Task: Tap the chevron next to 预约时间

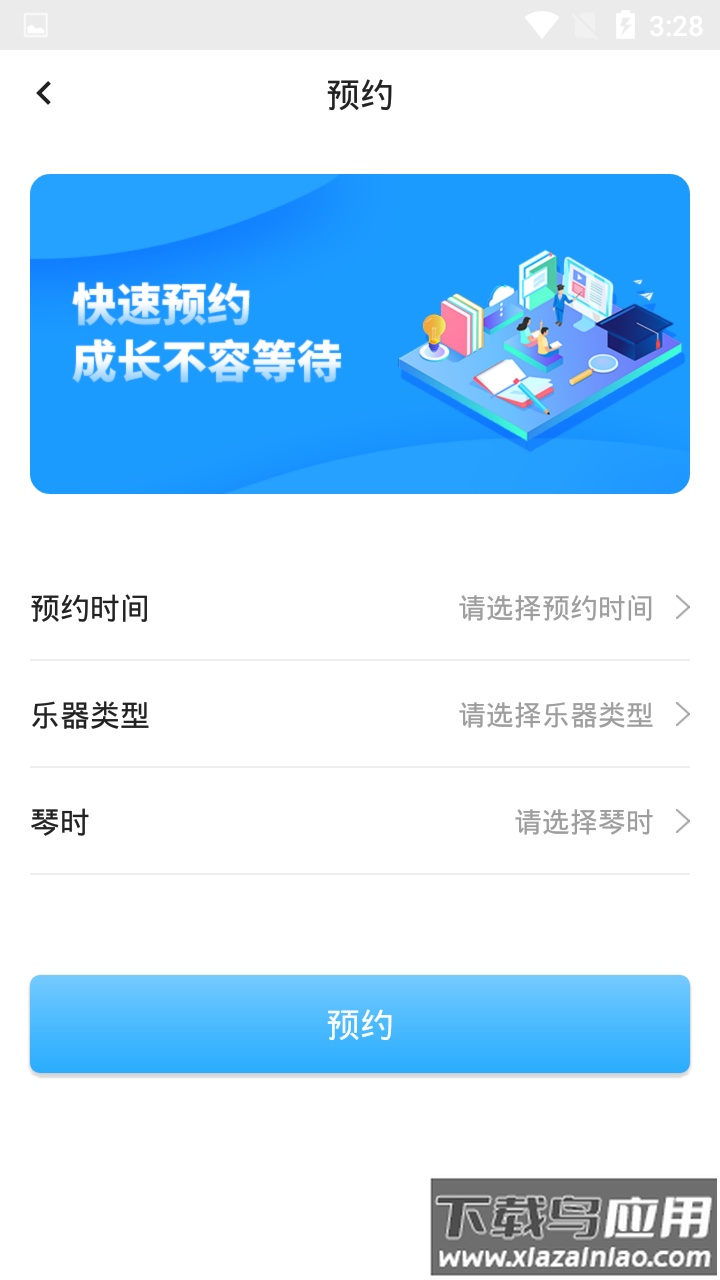Action: tap(683, 608)
